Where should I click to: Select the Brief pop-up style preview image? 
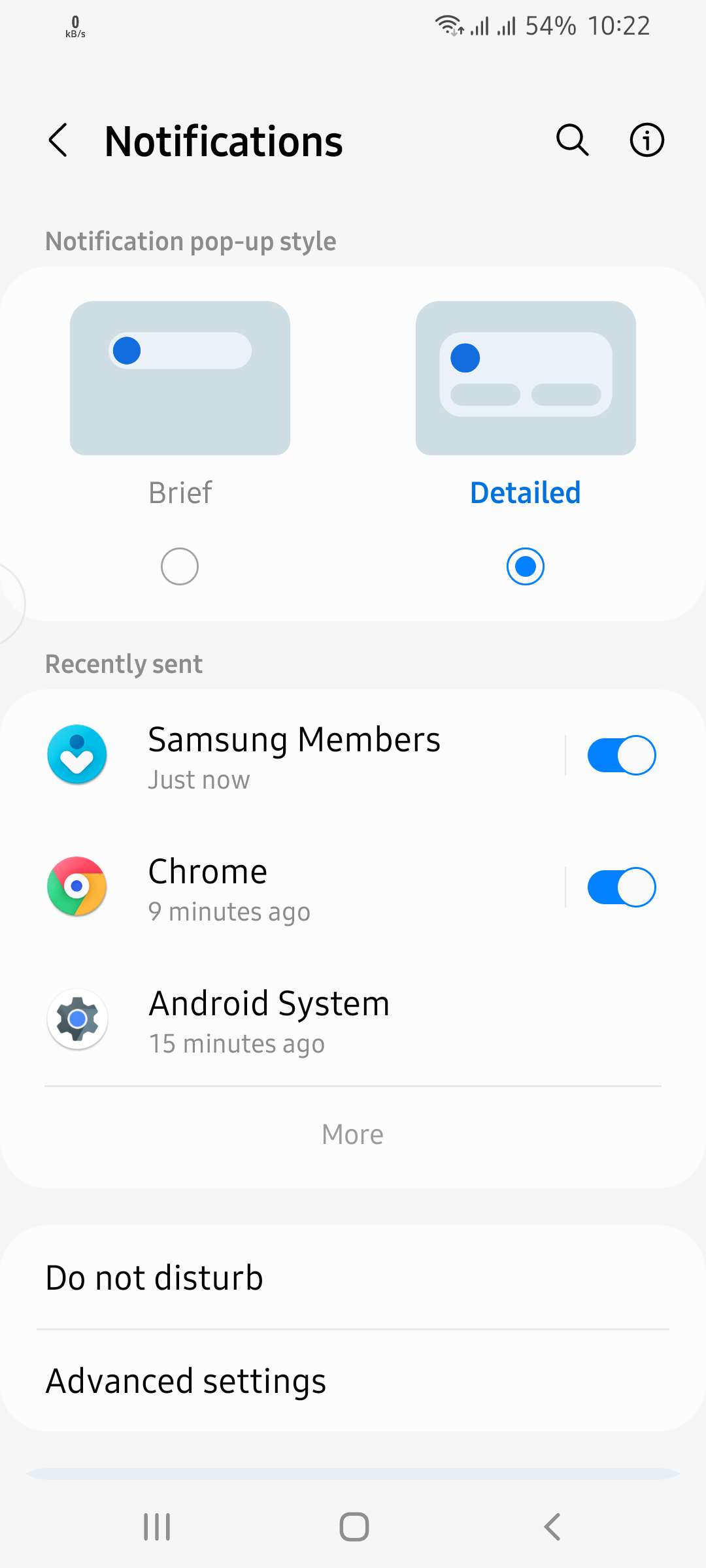pyautogui.click(x=179, y=377)
